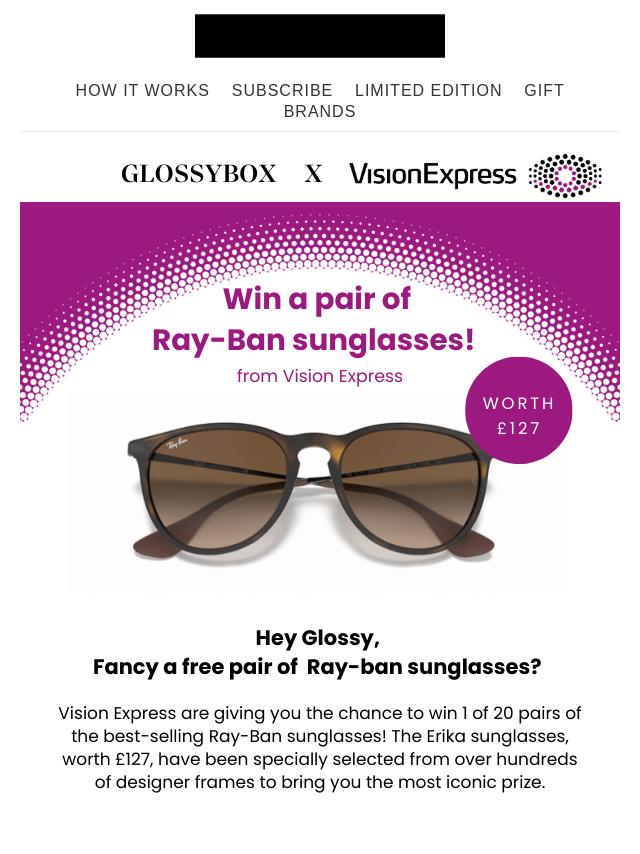This screenshot has width=640, height=854.
Task: Open the Limited Edition link
Action: [x=428, y=90]
